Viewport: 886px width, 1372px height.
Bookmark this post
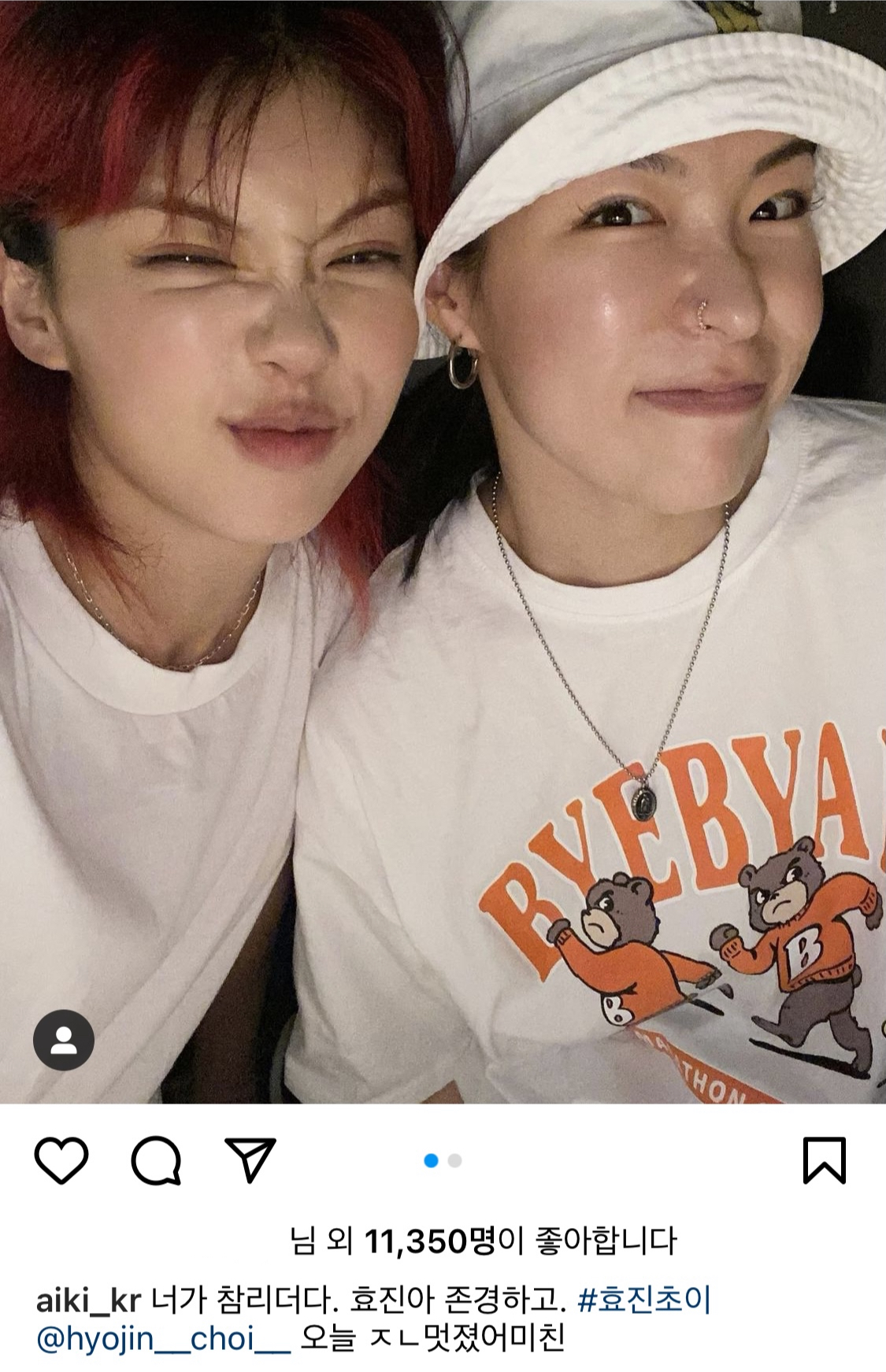coord(824,1160)
